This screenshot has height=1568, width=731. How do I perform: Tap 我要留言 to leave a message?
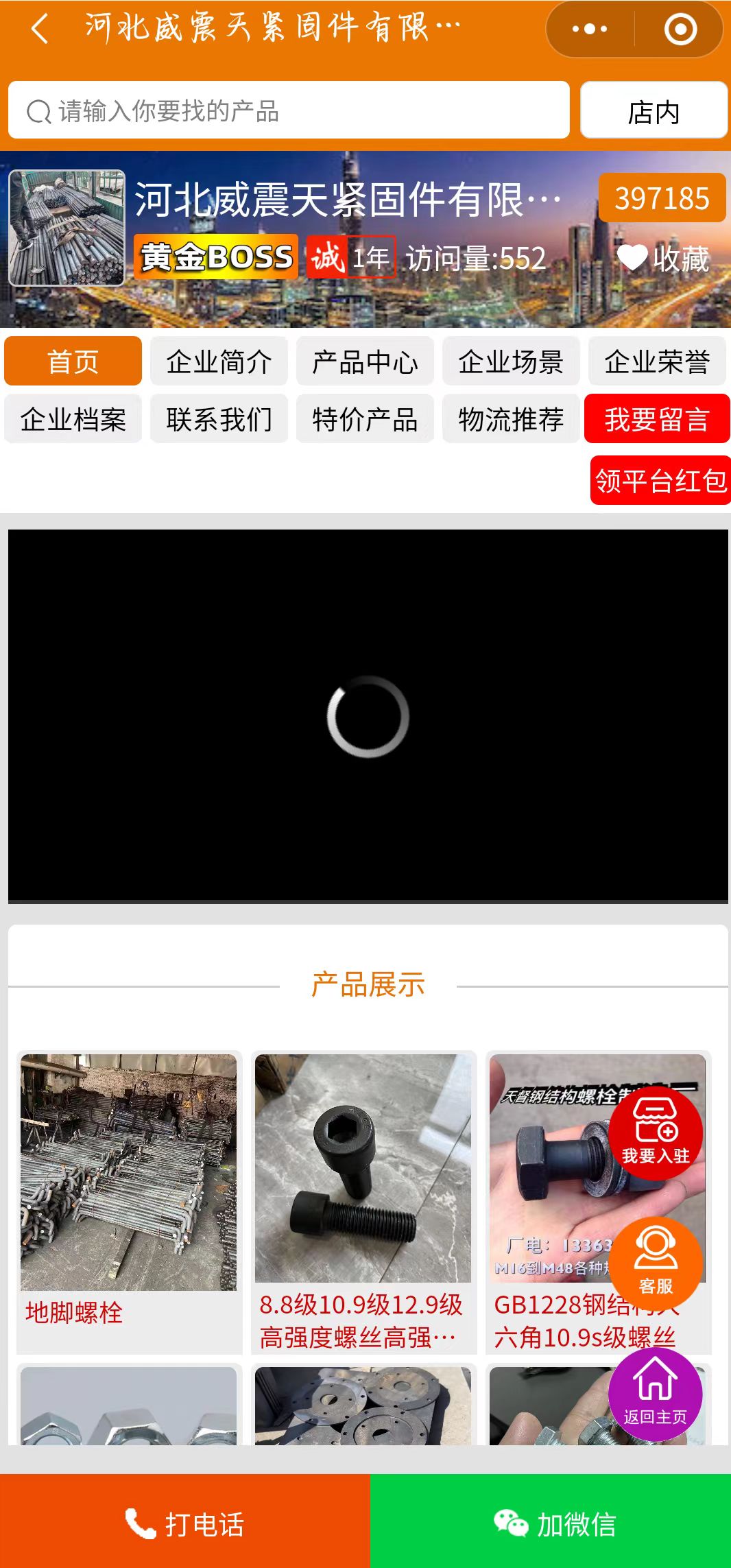657,419
